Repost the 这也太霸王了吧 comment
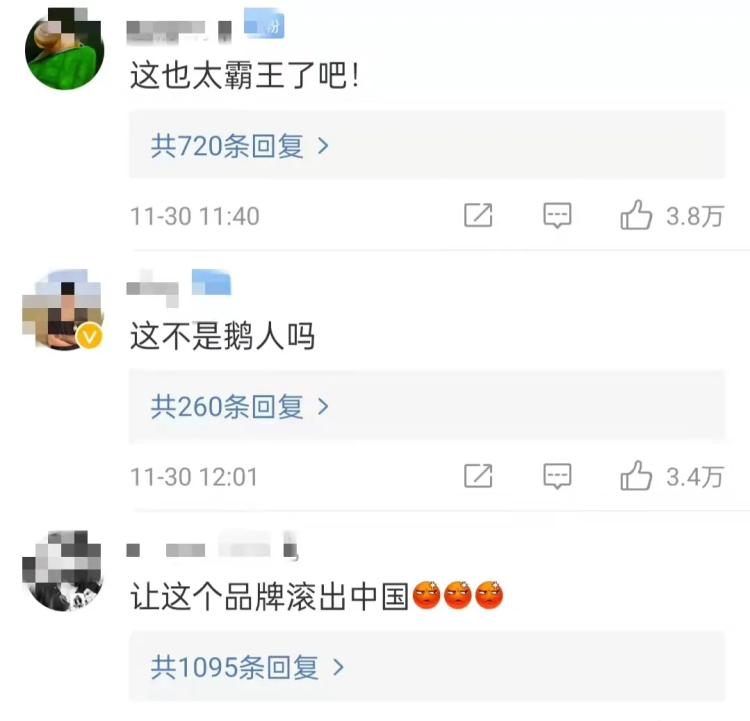 coord(478,215)
